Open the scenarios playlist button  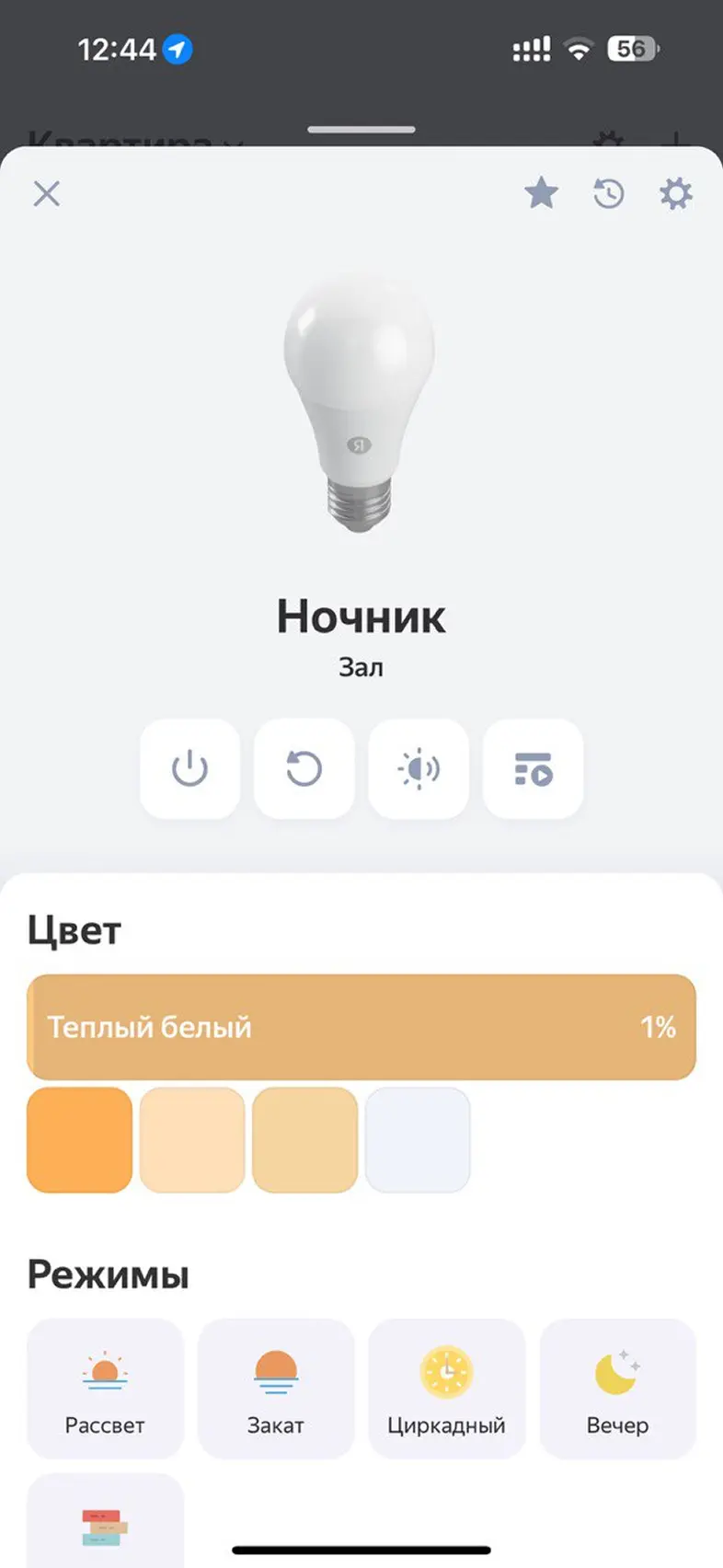click(x=533, y=768)
